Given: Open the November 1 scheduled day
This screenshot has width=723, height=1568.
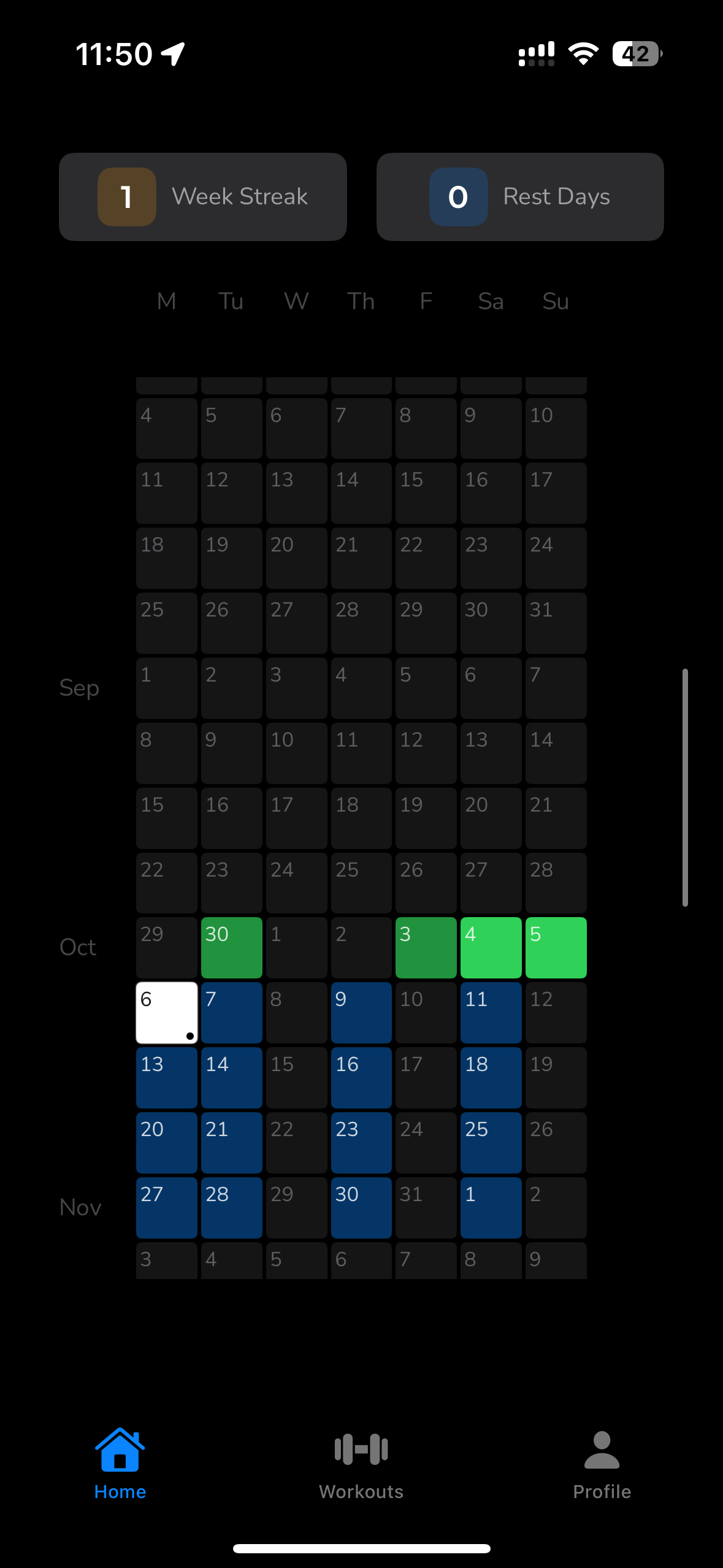Looking at the screenshot, I should [491, 1207].
